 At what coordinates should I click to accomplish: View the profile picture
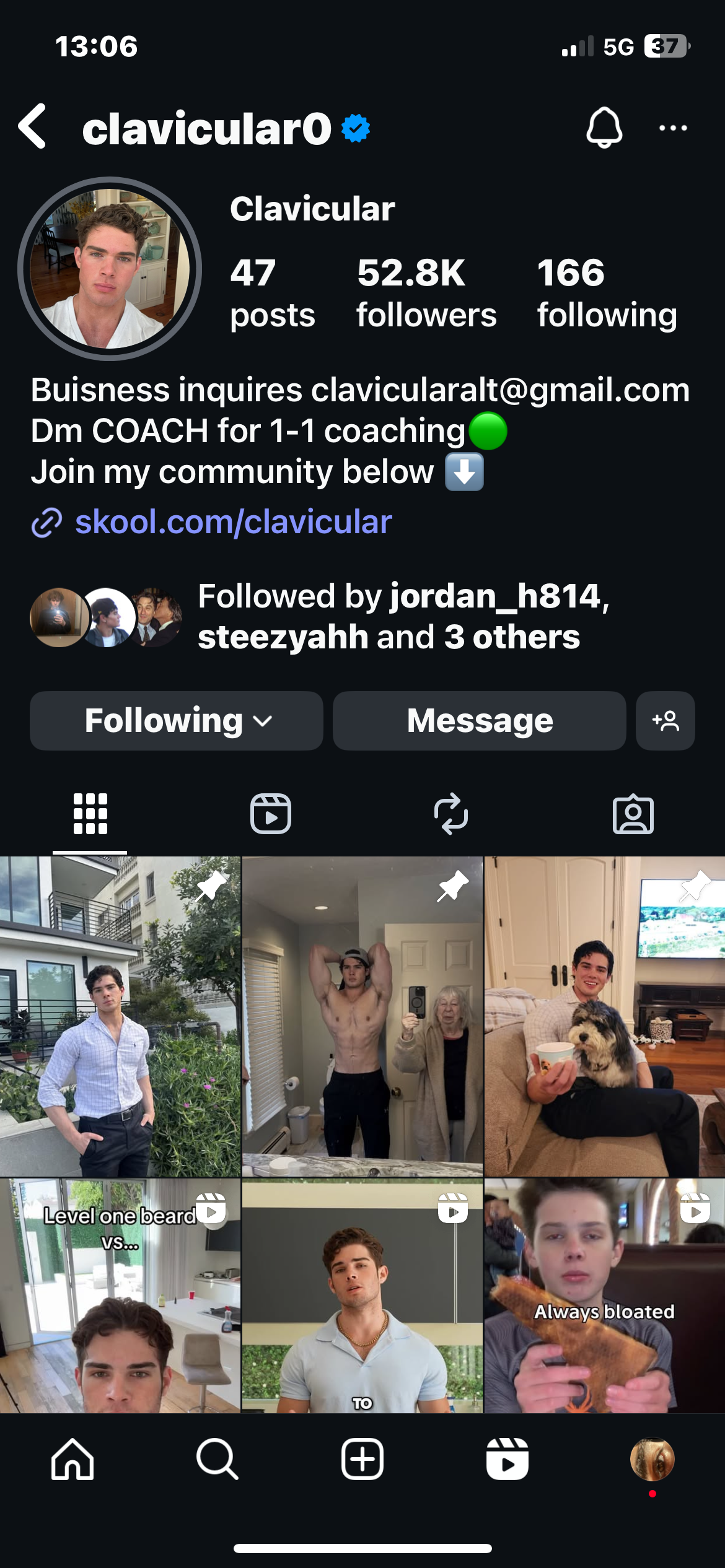[110, 269]
